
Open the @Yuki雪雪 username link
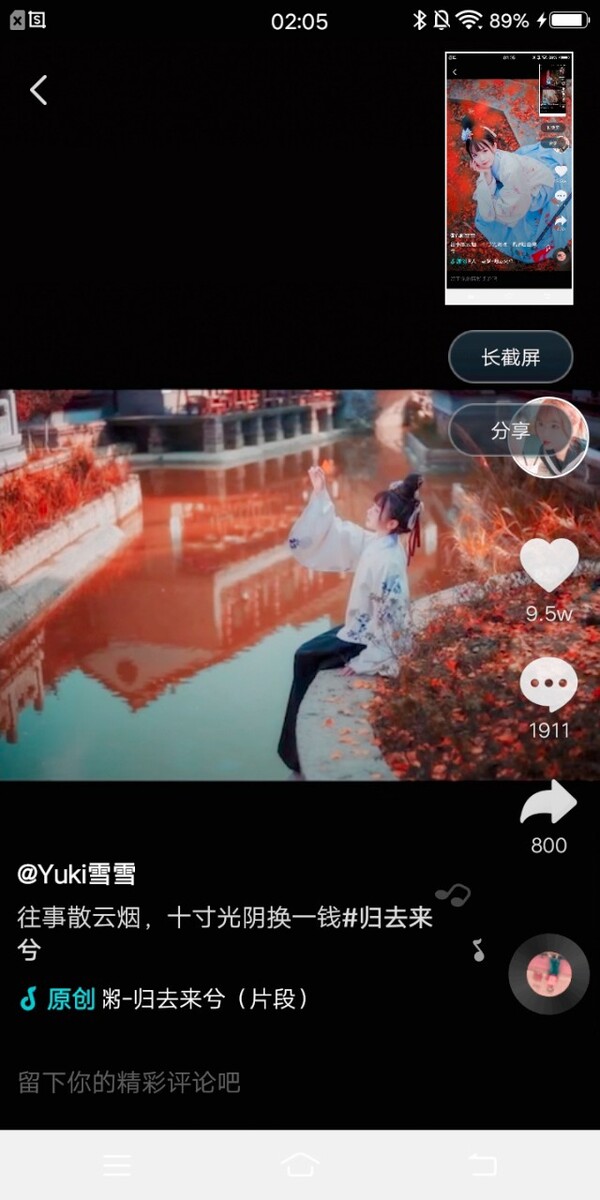pyautogui.click(x=77, y=874)
